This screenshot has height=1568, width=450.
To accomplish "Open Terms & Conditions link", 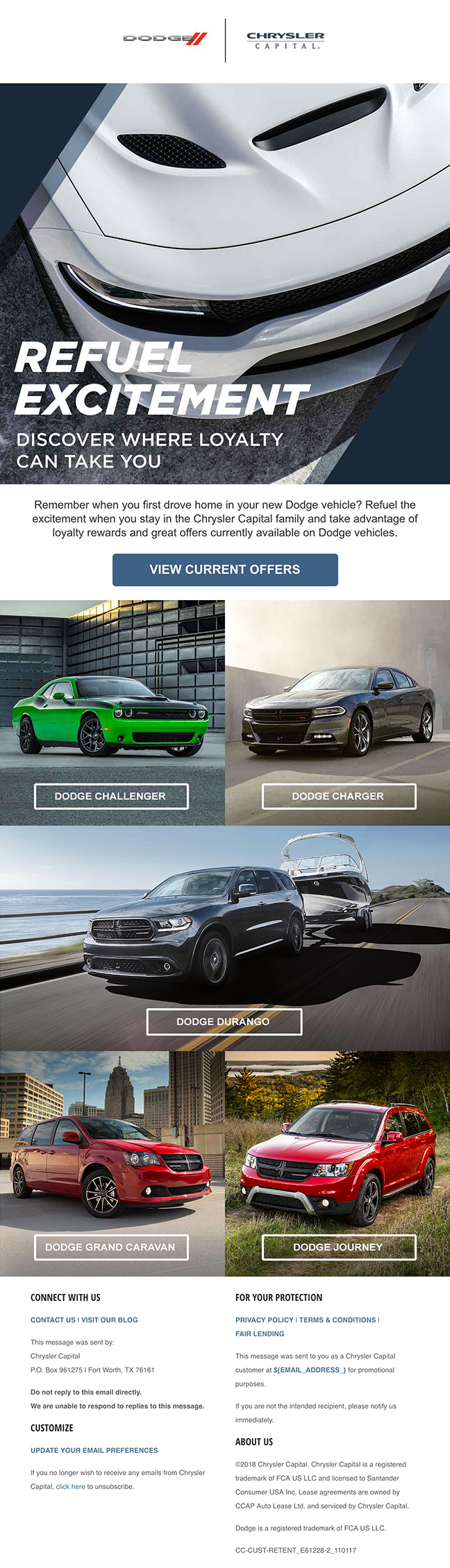I will (x=337, y=1320).
